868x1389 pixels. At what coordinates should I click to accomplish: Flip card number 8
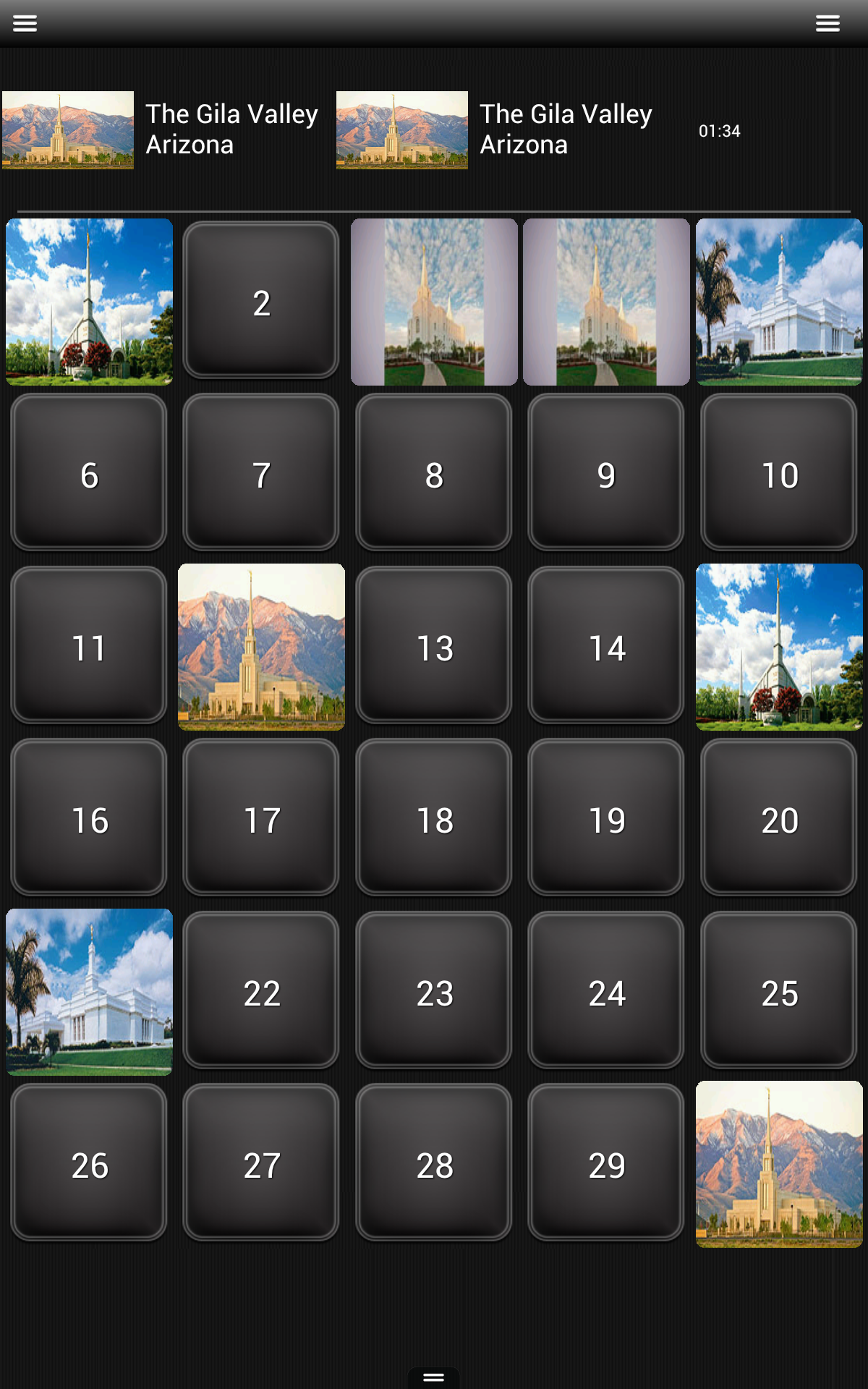[433, 474]
